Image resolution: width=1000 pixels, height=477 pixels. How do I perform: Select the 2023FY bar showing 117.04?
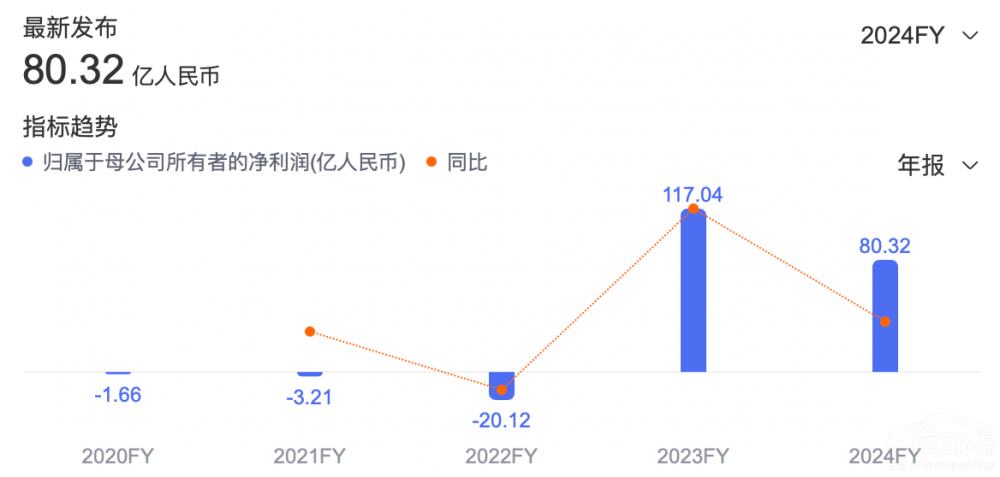[693, 290]
